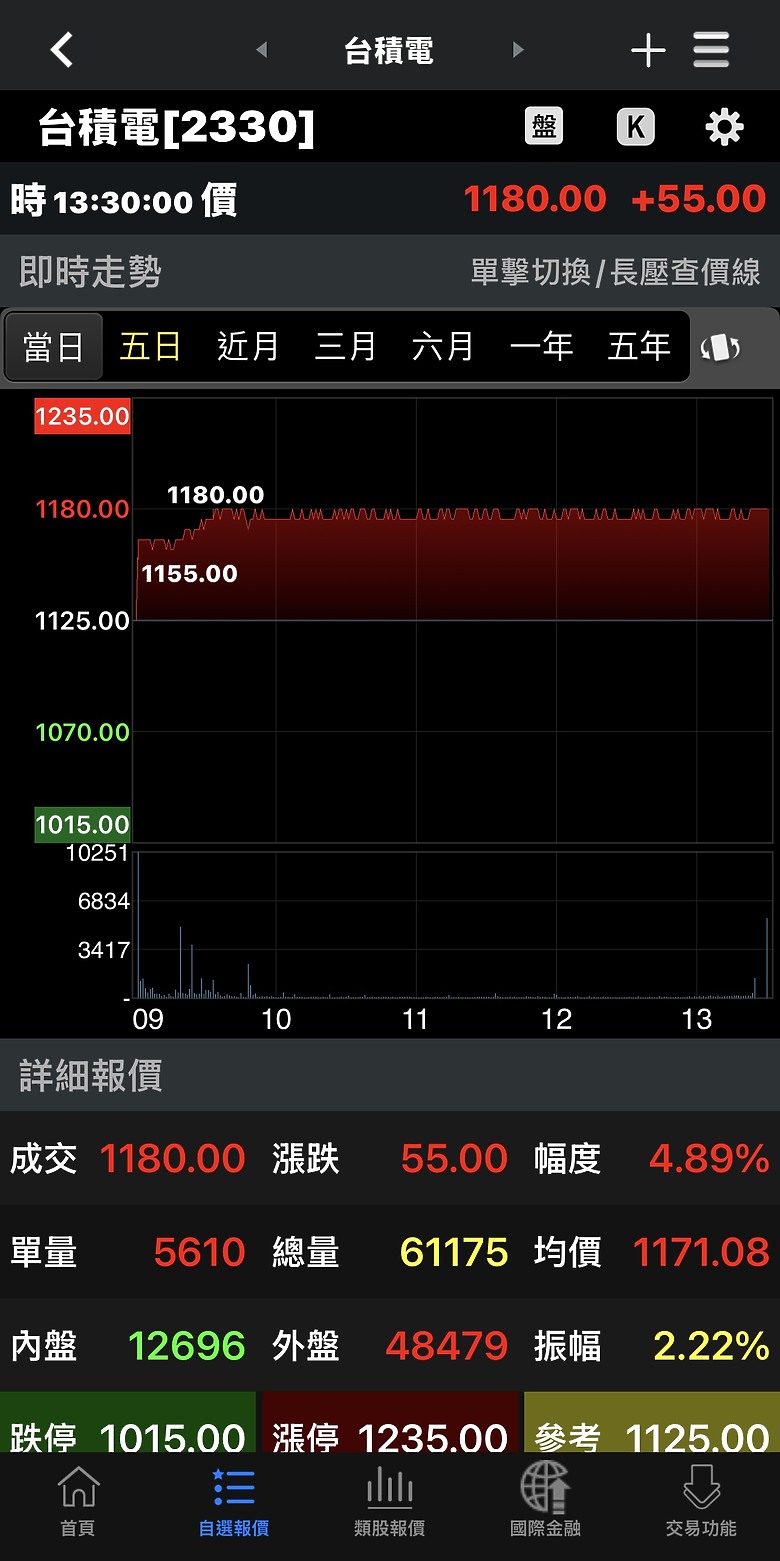Show the 六月 chart range
This screenshot has height=1561, width=780.
point(442,347)
